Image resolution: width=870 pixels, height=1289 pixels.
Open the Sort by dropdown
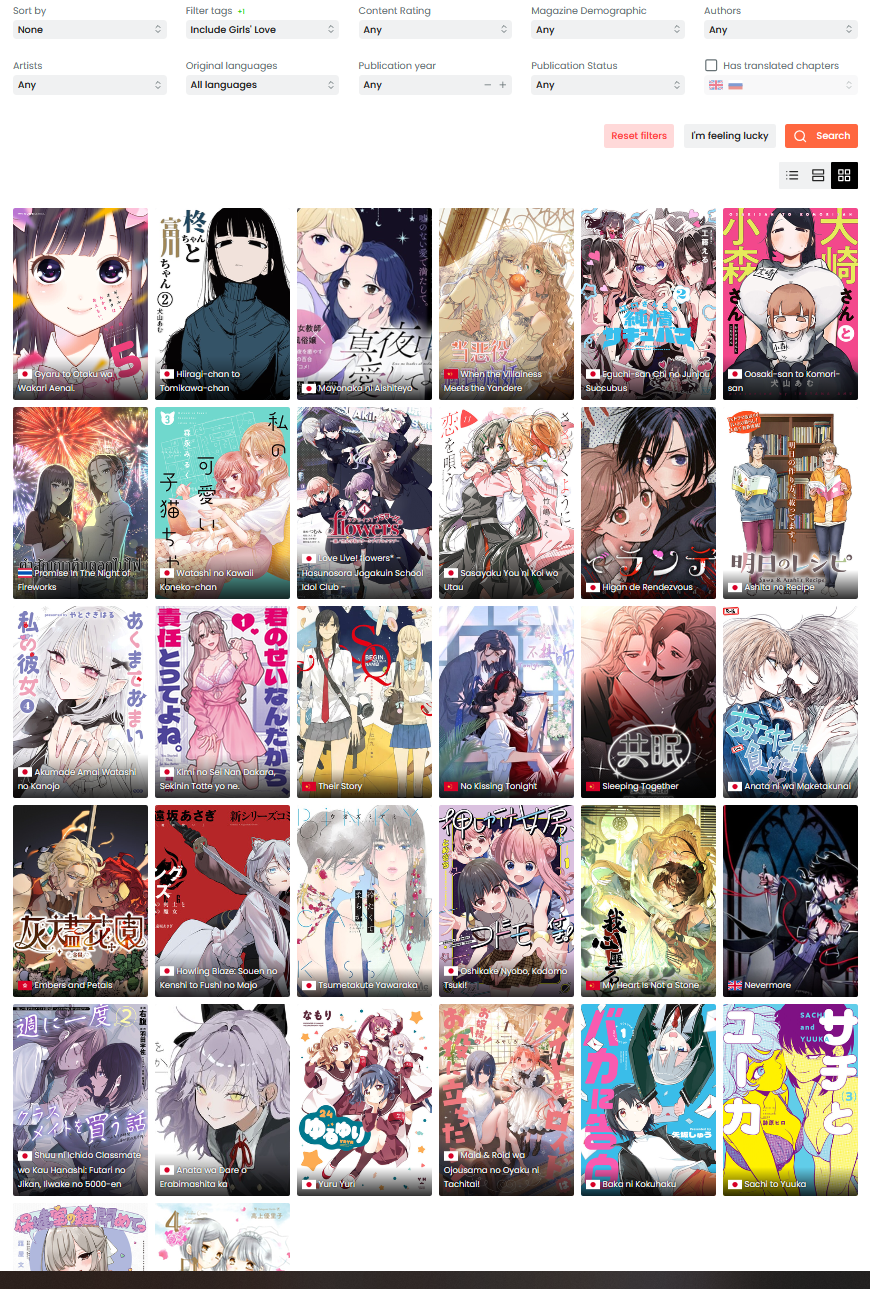89,30
